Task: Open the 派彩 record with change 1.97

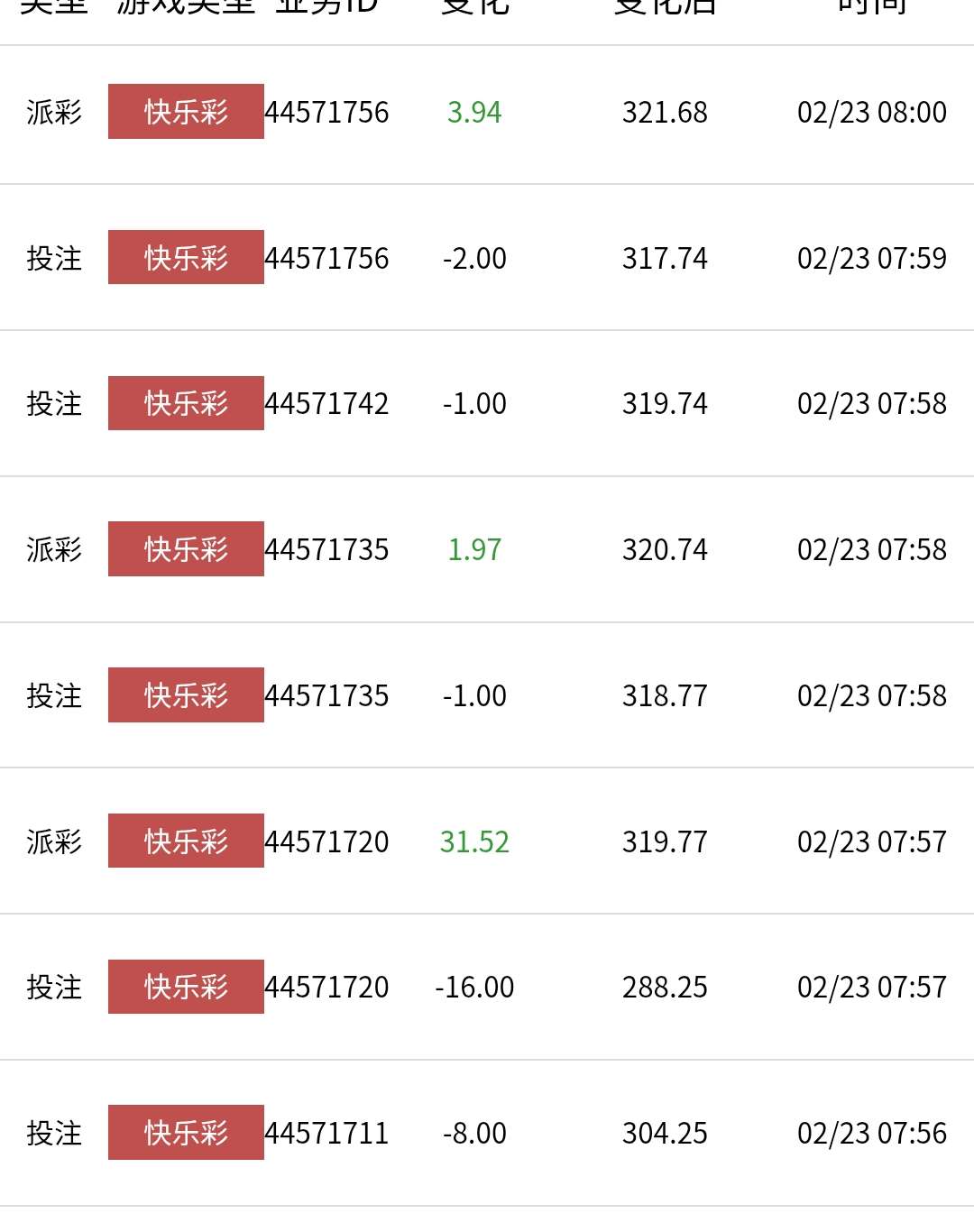Action: tap(487, 549)
